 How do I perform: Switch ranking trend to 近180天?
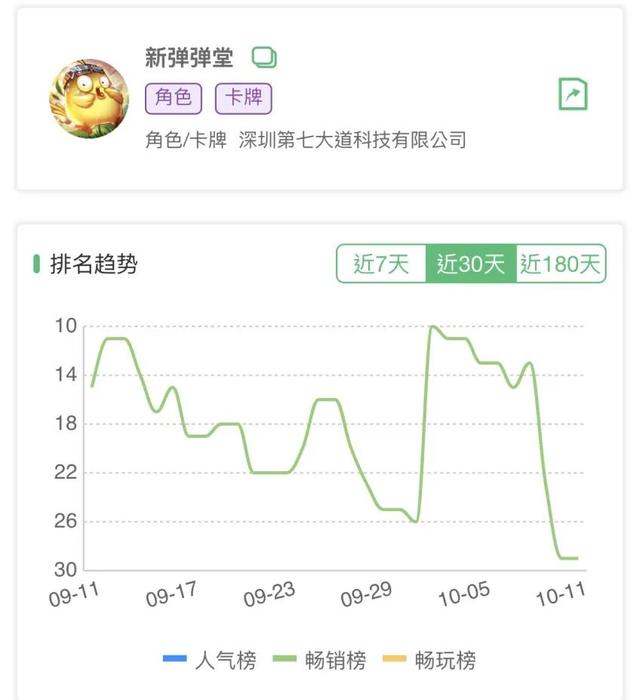tap(561, 264)
